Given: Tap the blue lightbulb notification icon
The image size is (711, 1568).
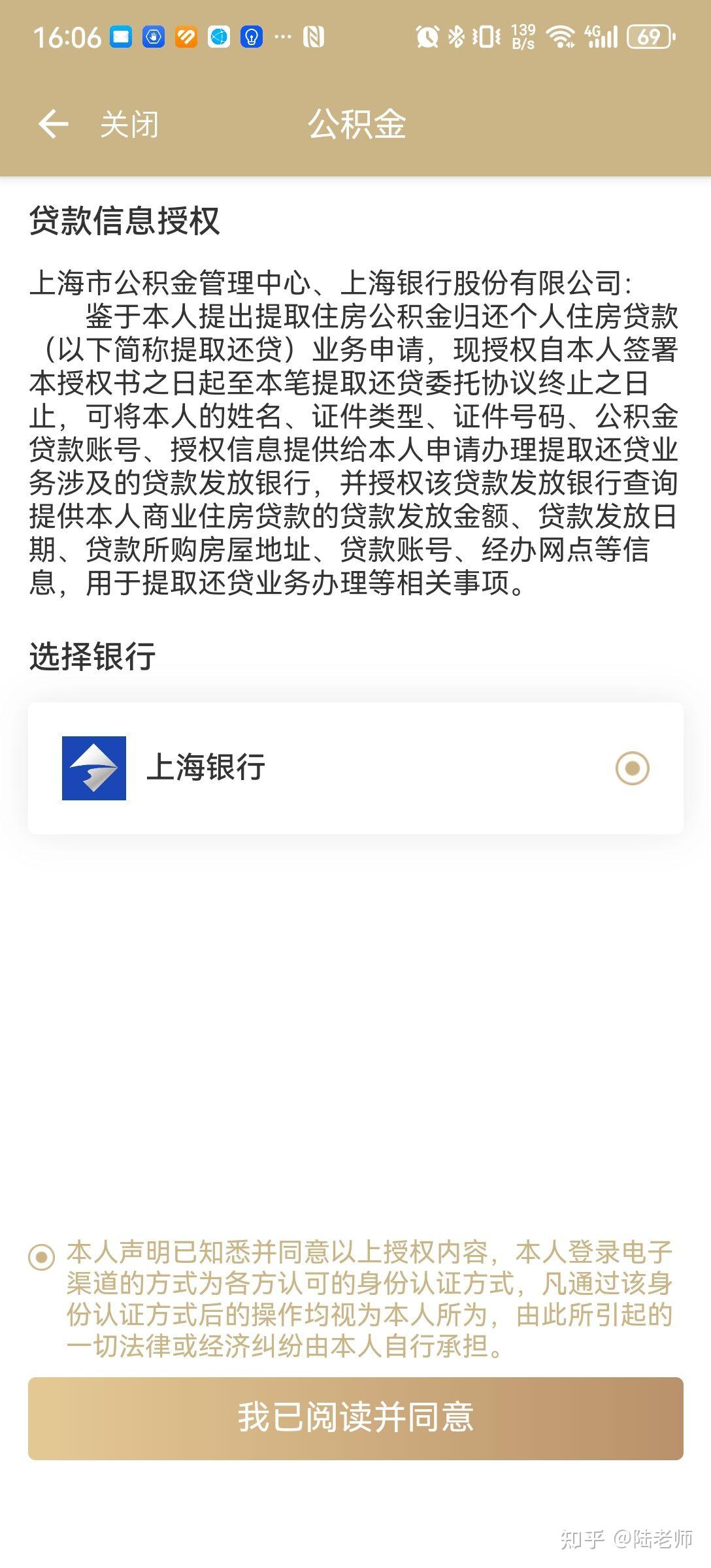Looking at the screenshot, I should [x=251, y=38].
